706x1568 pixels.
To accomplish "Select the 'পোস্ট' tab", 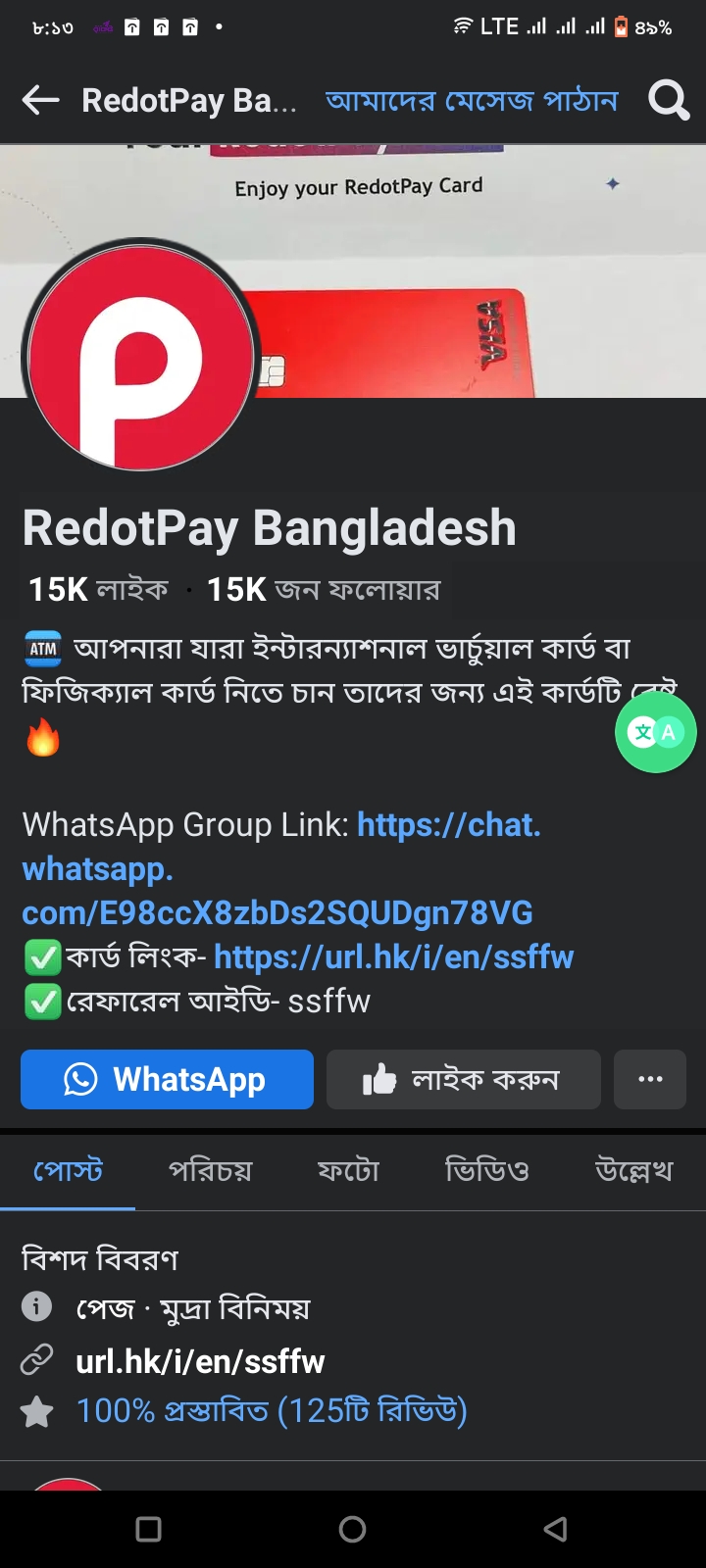I will 68,1170.
